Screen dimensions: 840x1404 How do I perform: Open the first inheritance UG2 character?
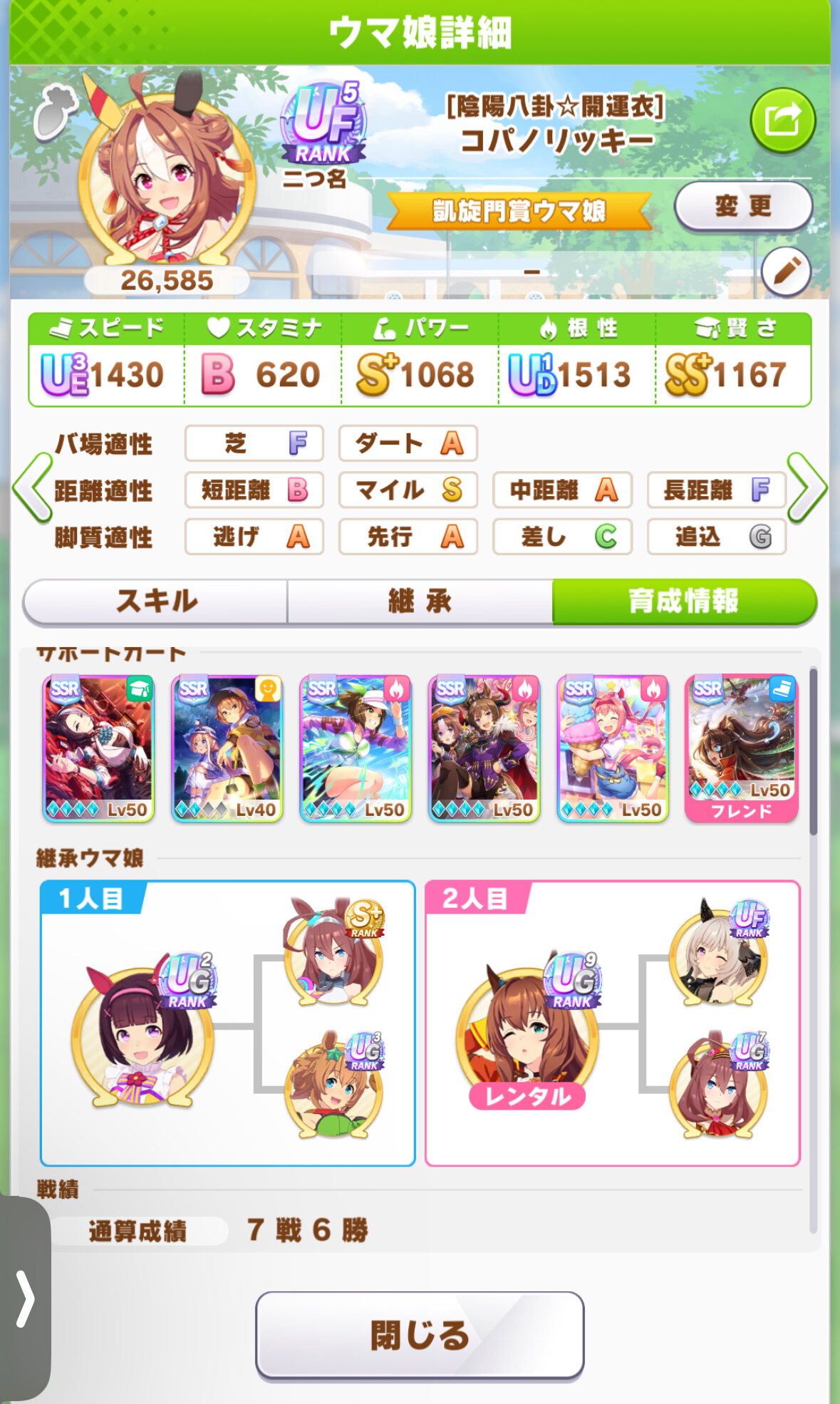(x=142, y=1033)
